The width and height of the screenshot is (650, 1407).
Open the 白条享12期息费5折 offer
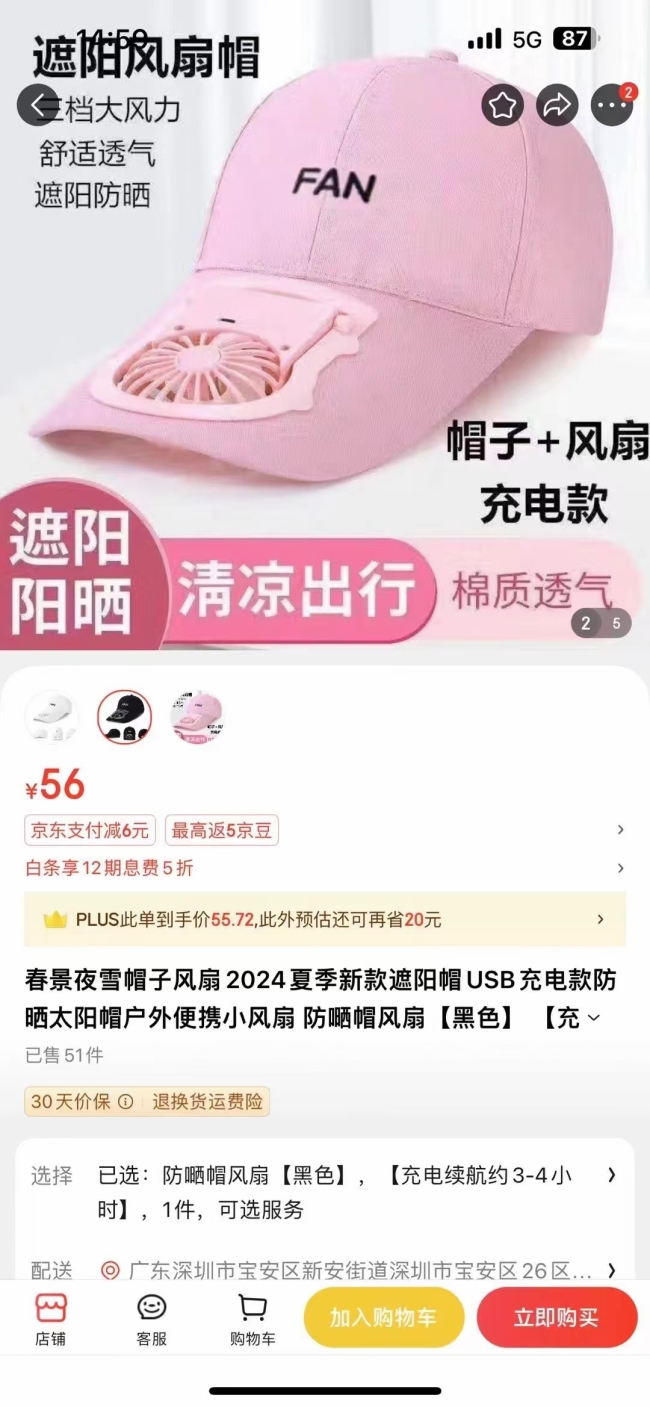(x=325, y=868)
